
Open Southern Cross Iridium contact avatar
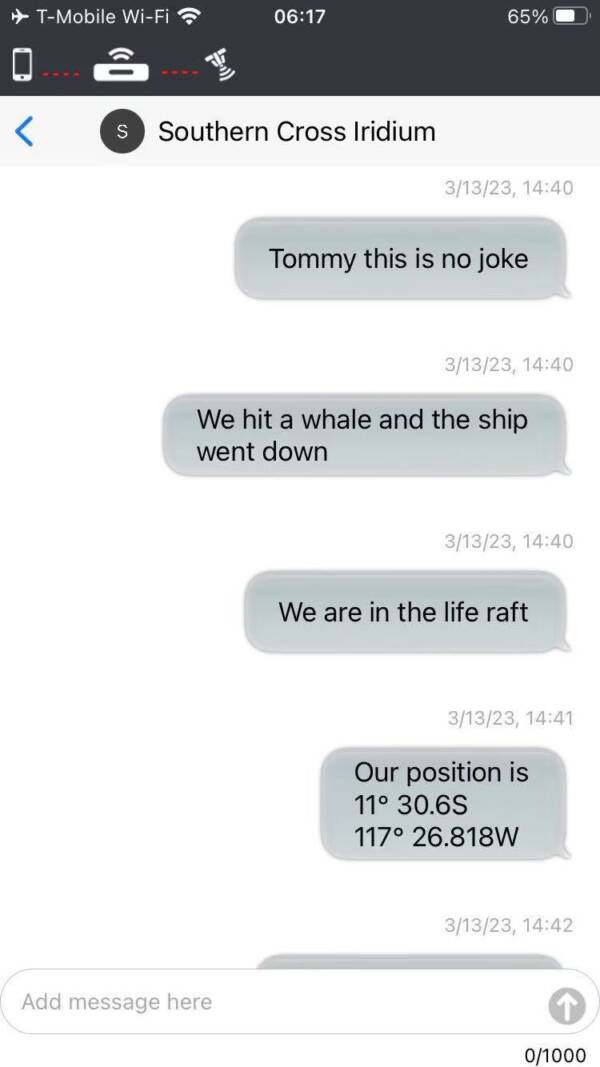122,132
